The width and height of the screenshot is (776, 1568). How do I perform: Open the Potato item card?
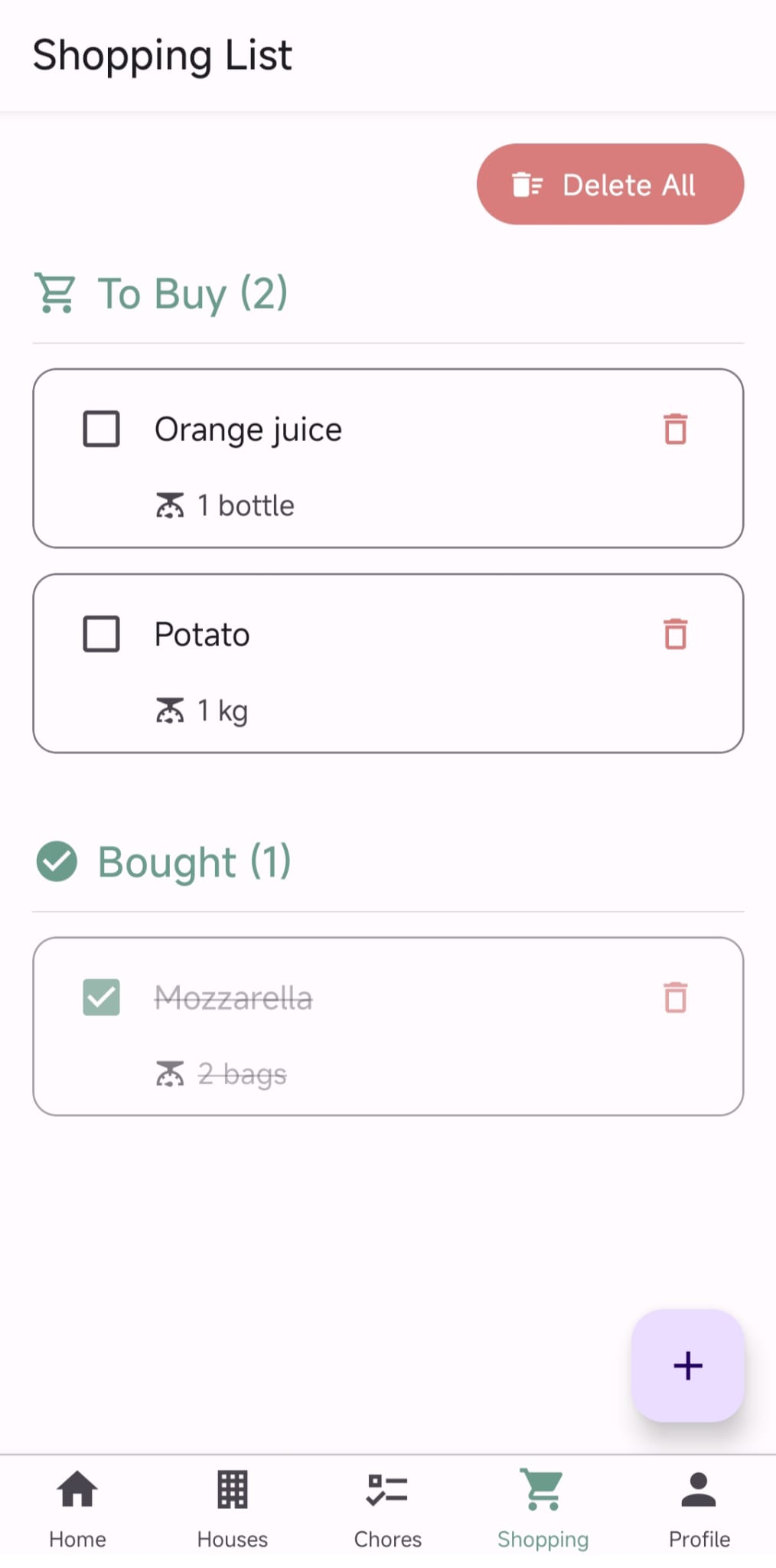[x=388, y=663]
